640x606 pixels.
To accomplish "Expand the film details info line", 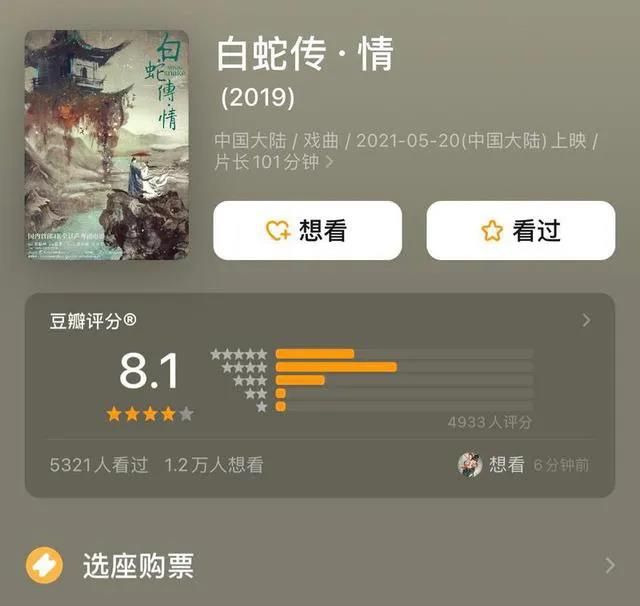I will click(x=330, y=161).
